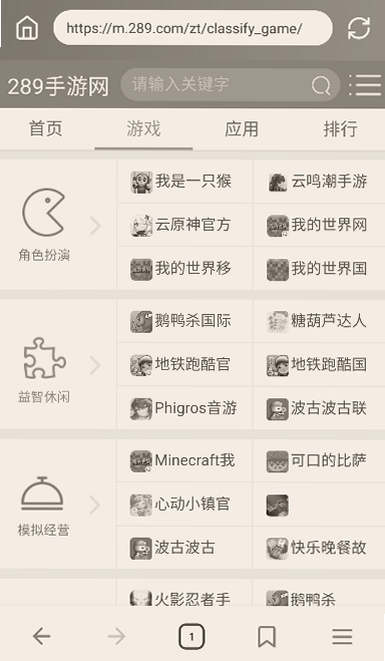Image resolution: width=385 pixels, height=661 pixels.
Task: Reload the page with the refresh icon
Action: (359, 28)
